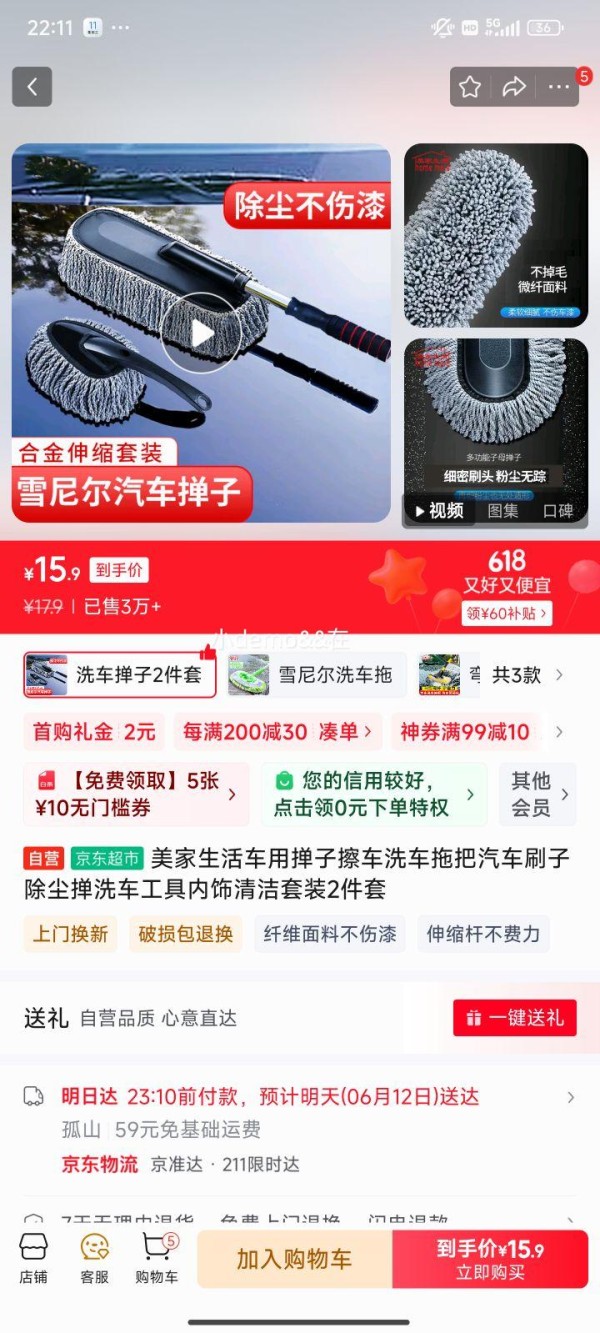Select the 洗车掸子2件套 variant

point(120,675)
